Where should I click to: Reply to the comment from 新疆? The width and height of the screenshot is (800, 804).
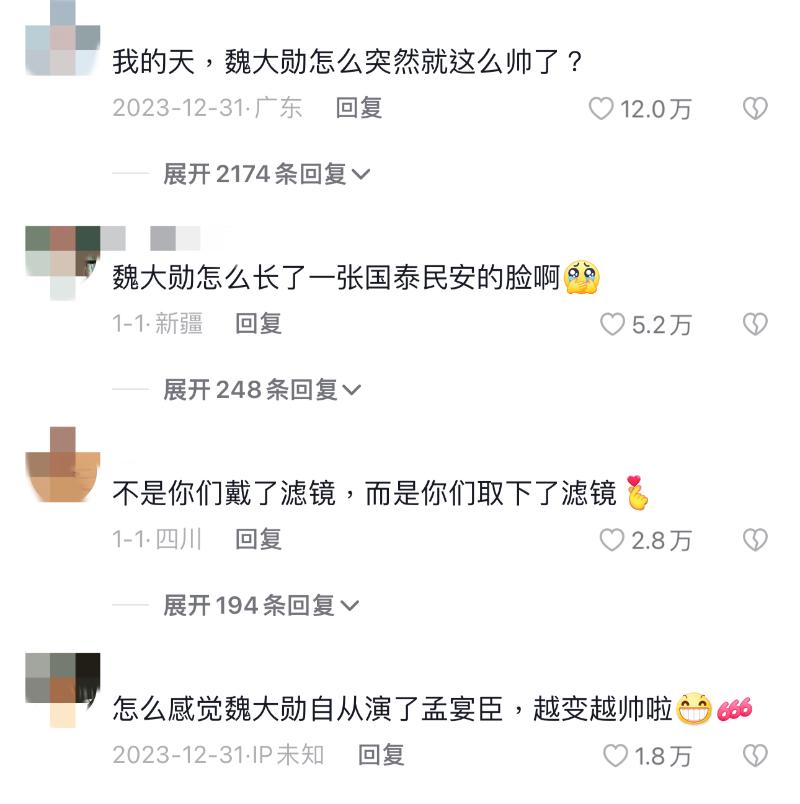258,323
